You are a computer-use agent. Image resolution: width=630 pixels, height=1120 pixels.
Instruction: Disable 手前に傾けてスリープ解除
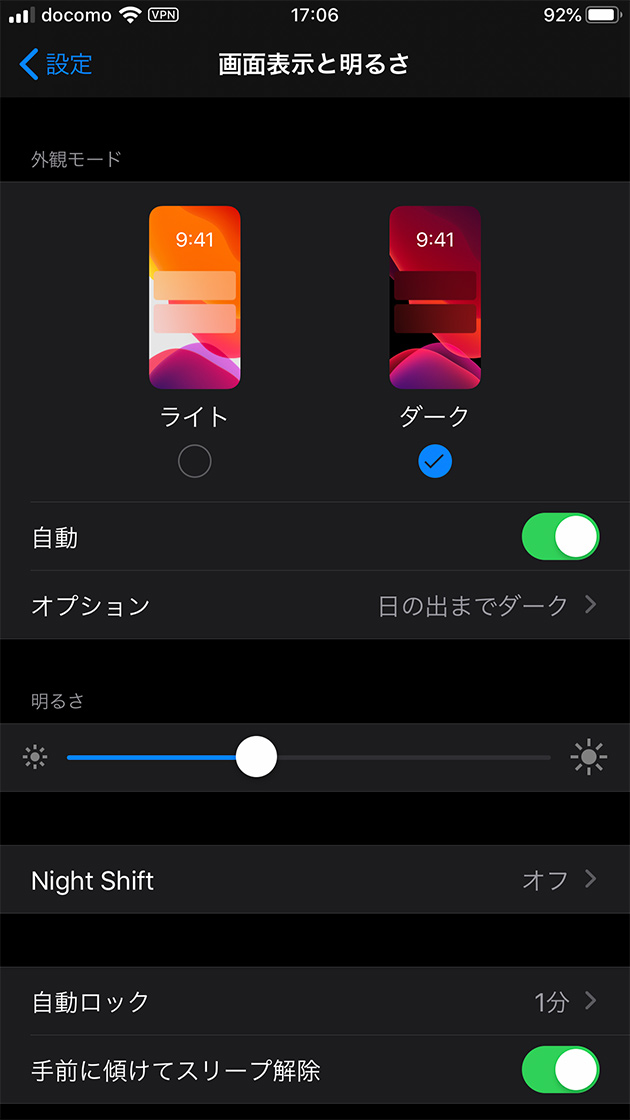coord(561,1070)
